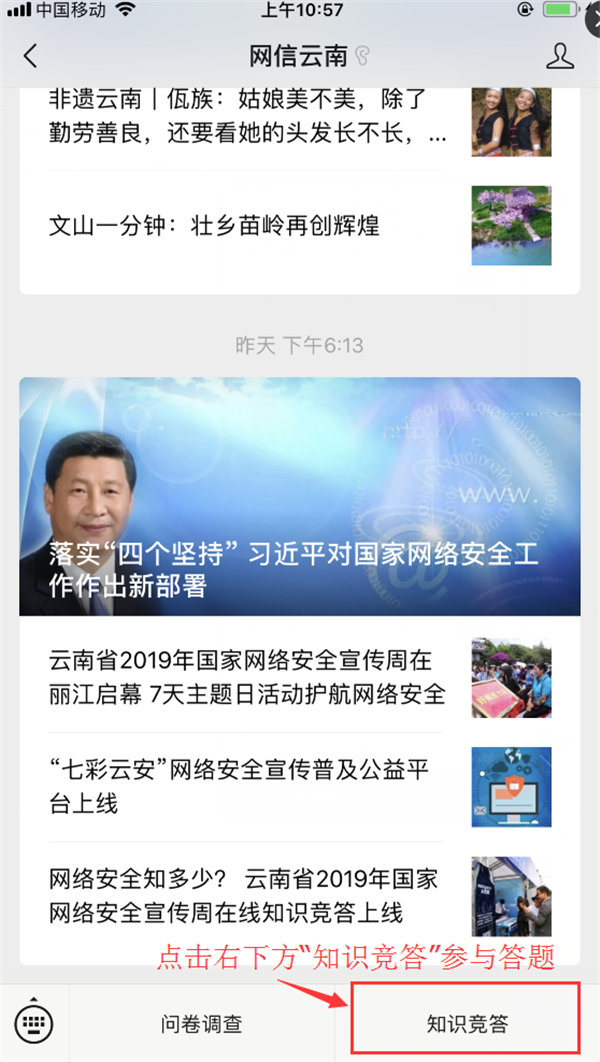View “七彩云安”网络安全宣传普及公益平台上线 article
600x1062 pixels.
pos(239,786)
